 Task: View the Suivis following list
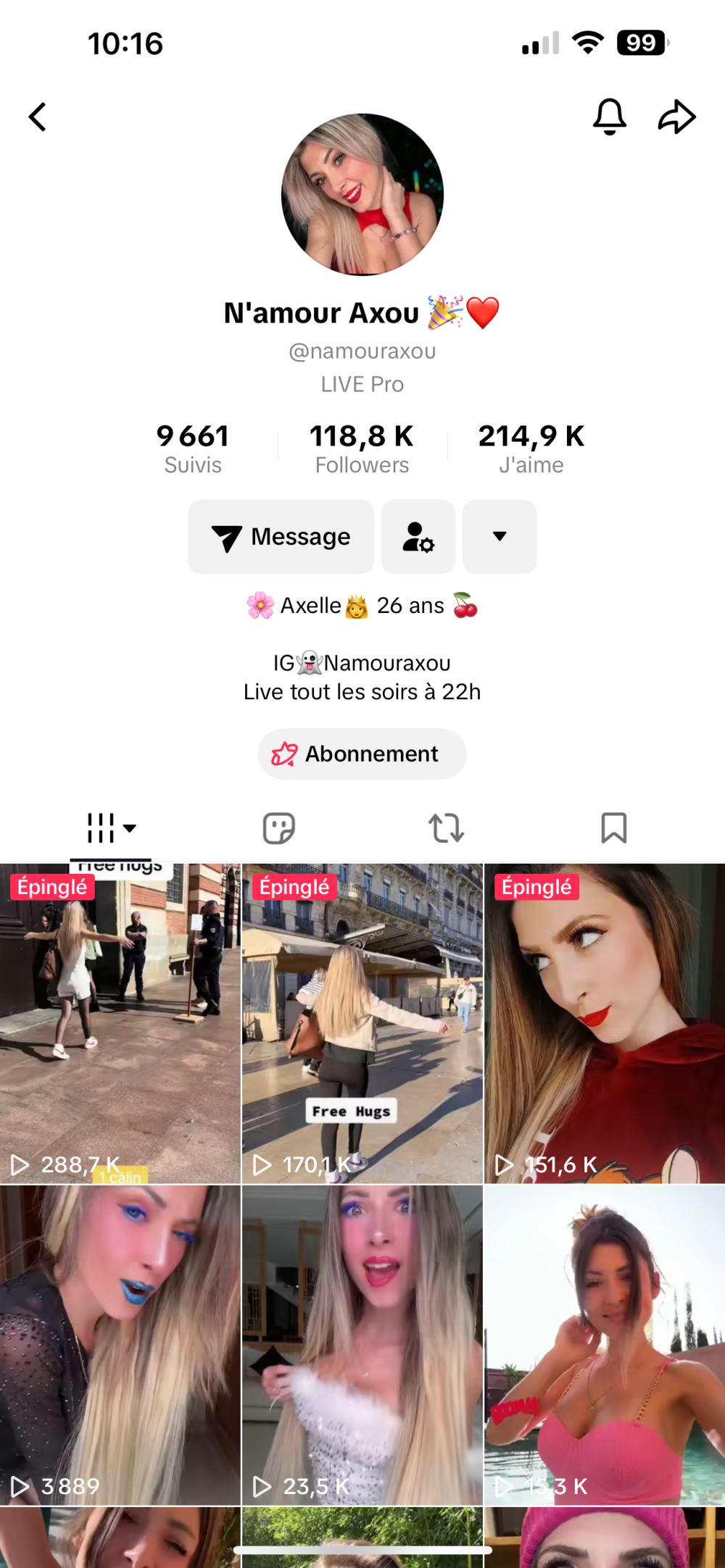(193, 448)
